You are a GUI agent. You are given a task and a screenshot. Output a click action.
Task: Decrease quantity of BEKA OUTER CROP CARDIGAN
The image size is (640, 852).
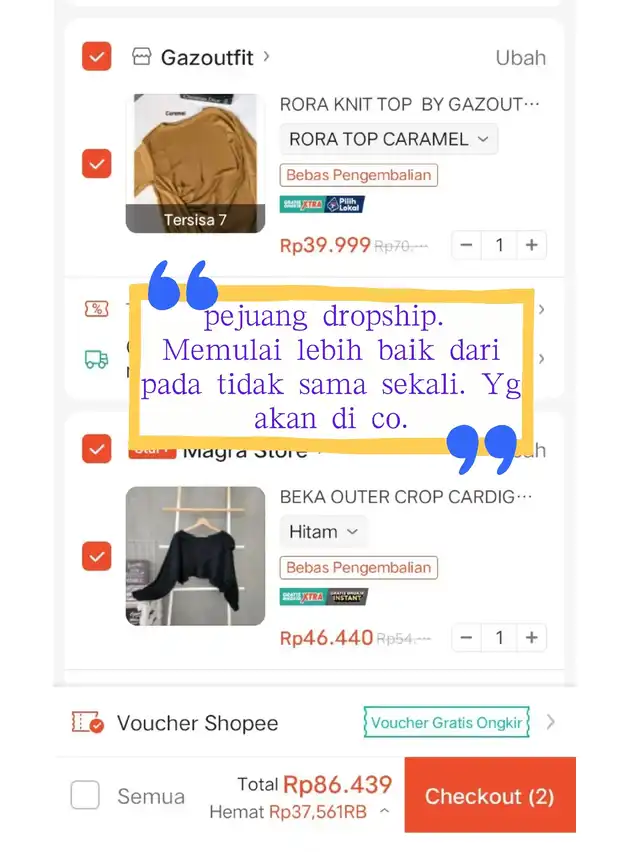(468, 637)
